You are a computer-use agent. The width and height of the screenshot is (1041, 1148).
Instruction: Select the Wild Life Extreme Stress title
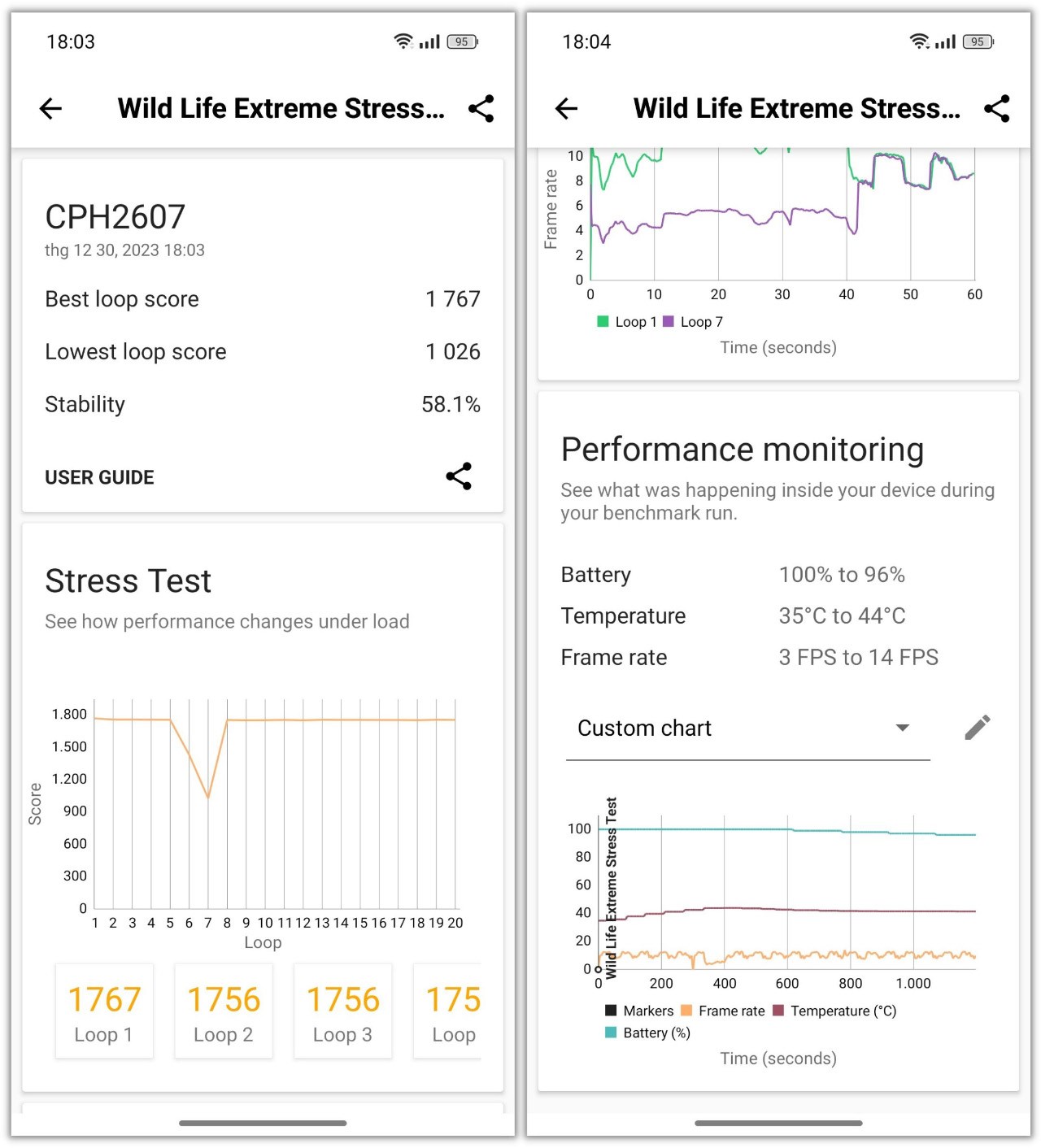pyautogui.click(x=281, y=108)
